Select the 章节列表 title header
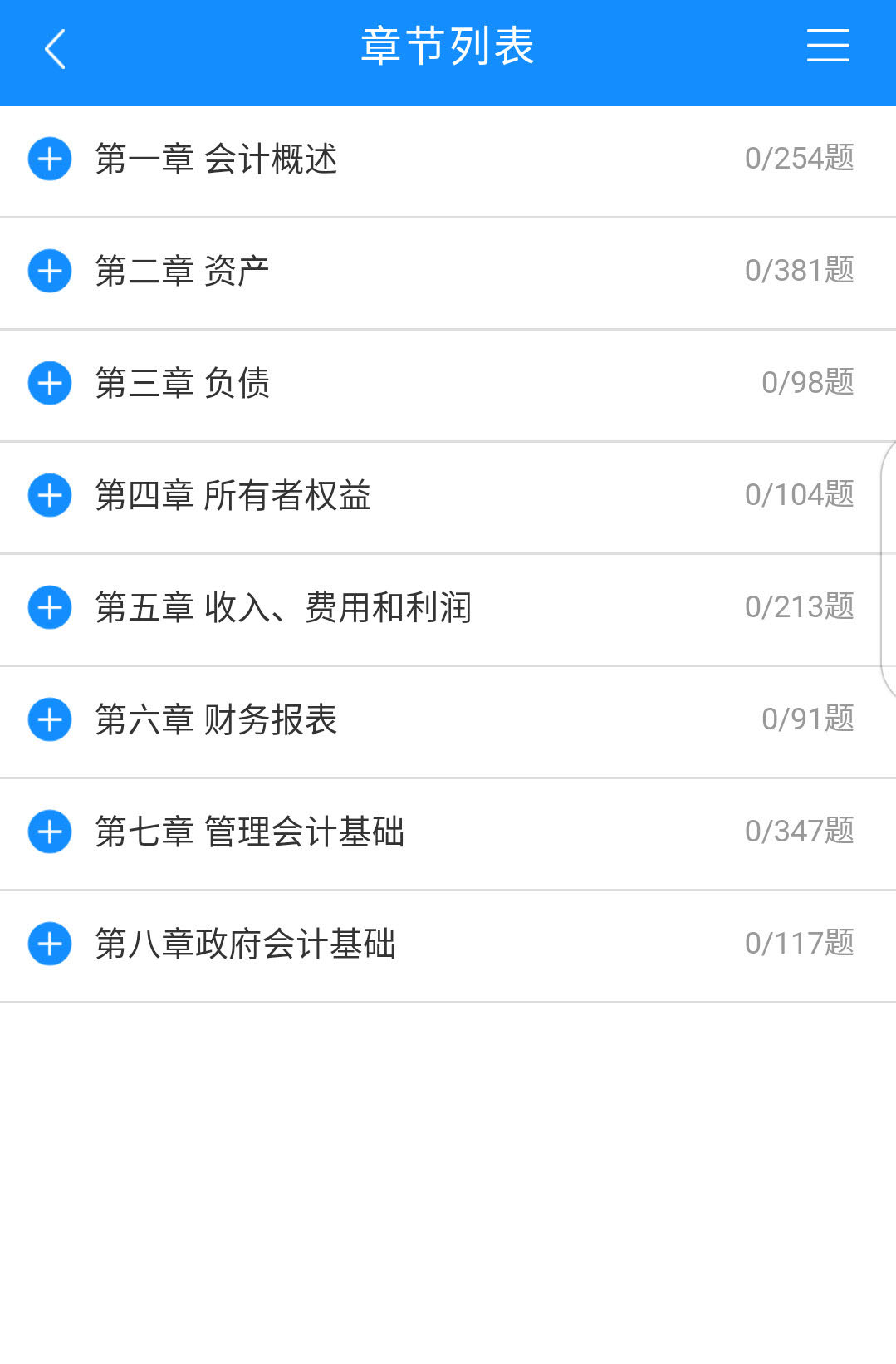Image resolution: width=896 pixels, height=1364 pixels. coord(448,47)
